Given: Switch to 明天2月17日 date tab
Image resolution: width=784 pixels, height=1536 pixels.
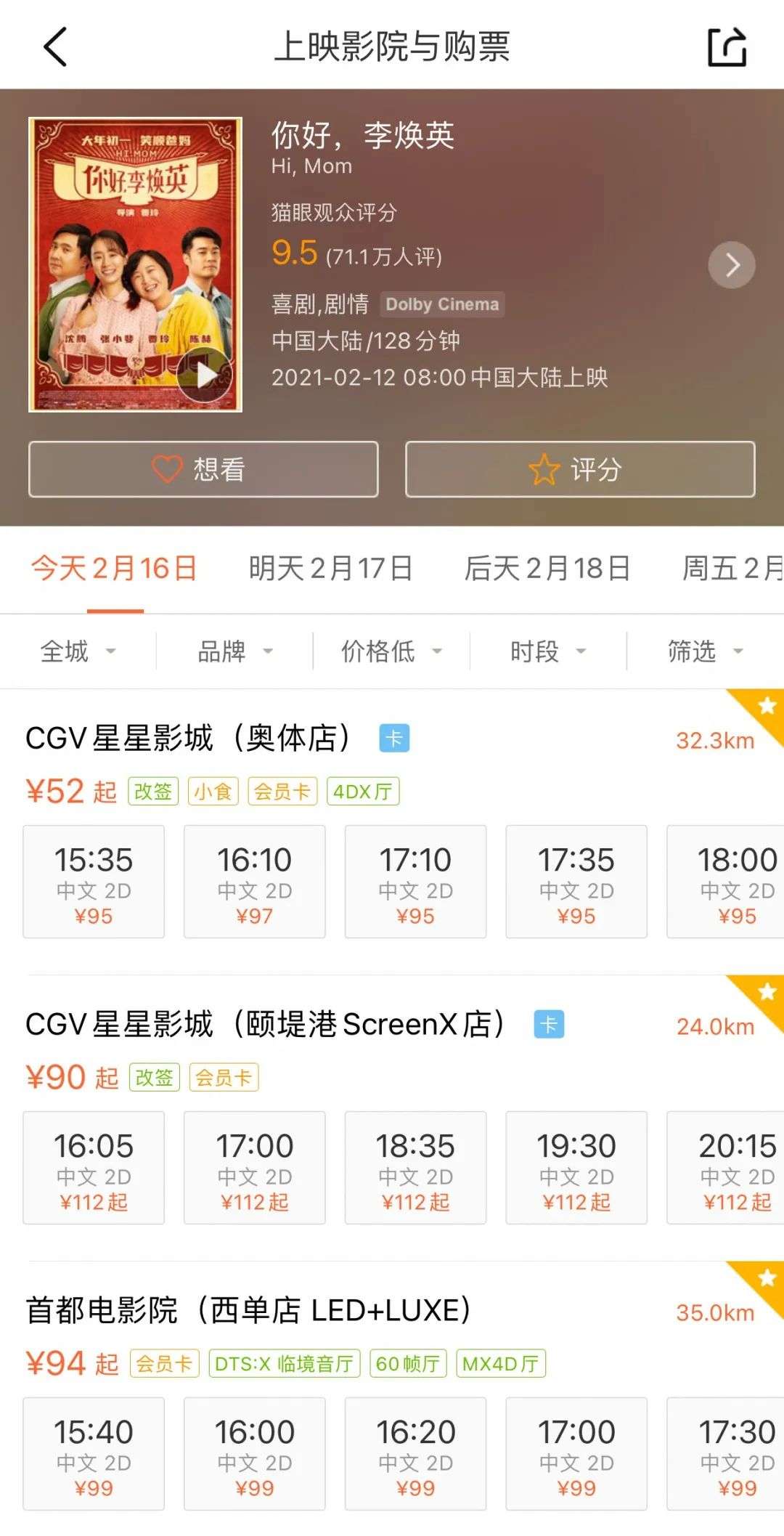Looking at the screenshot, I should (x=330, y=569).
